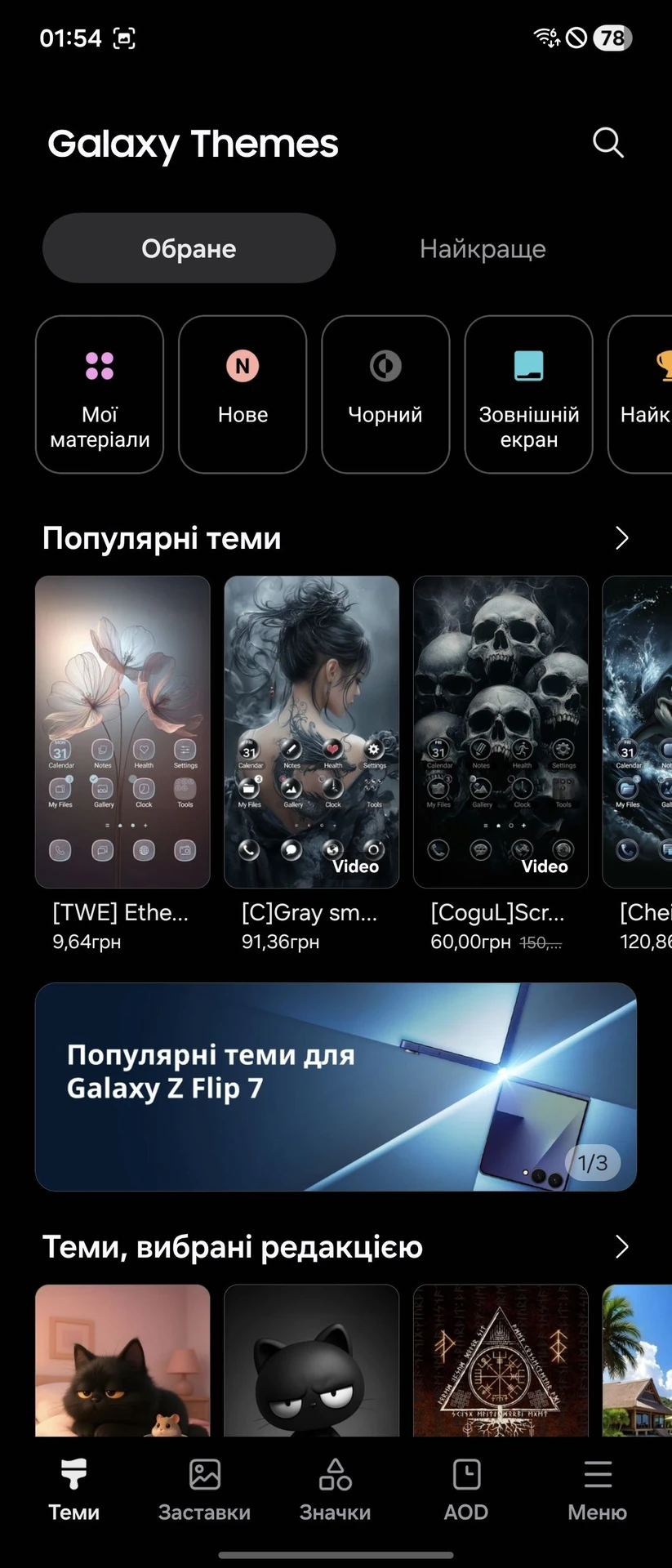The width and height of the screenshot is (672, 1568).
Task: Go to the Заставки tab
Action: click(x=204, y=1490)
